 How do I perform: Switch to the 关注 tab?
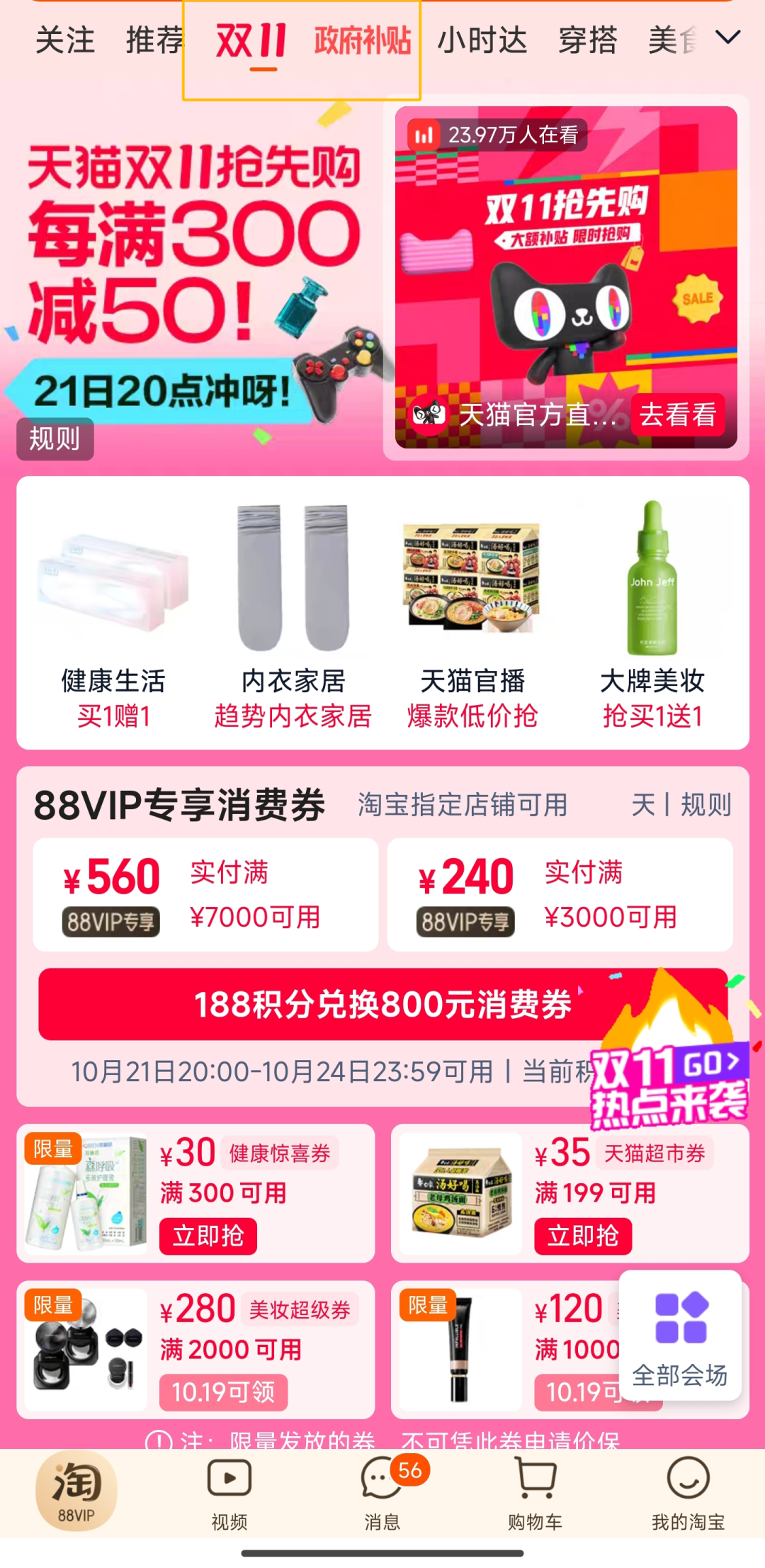pos(64,40)
